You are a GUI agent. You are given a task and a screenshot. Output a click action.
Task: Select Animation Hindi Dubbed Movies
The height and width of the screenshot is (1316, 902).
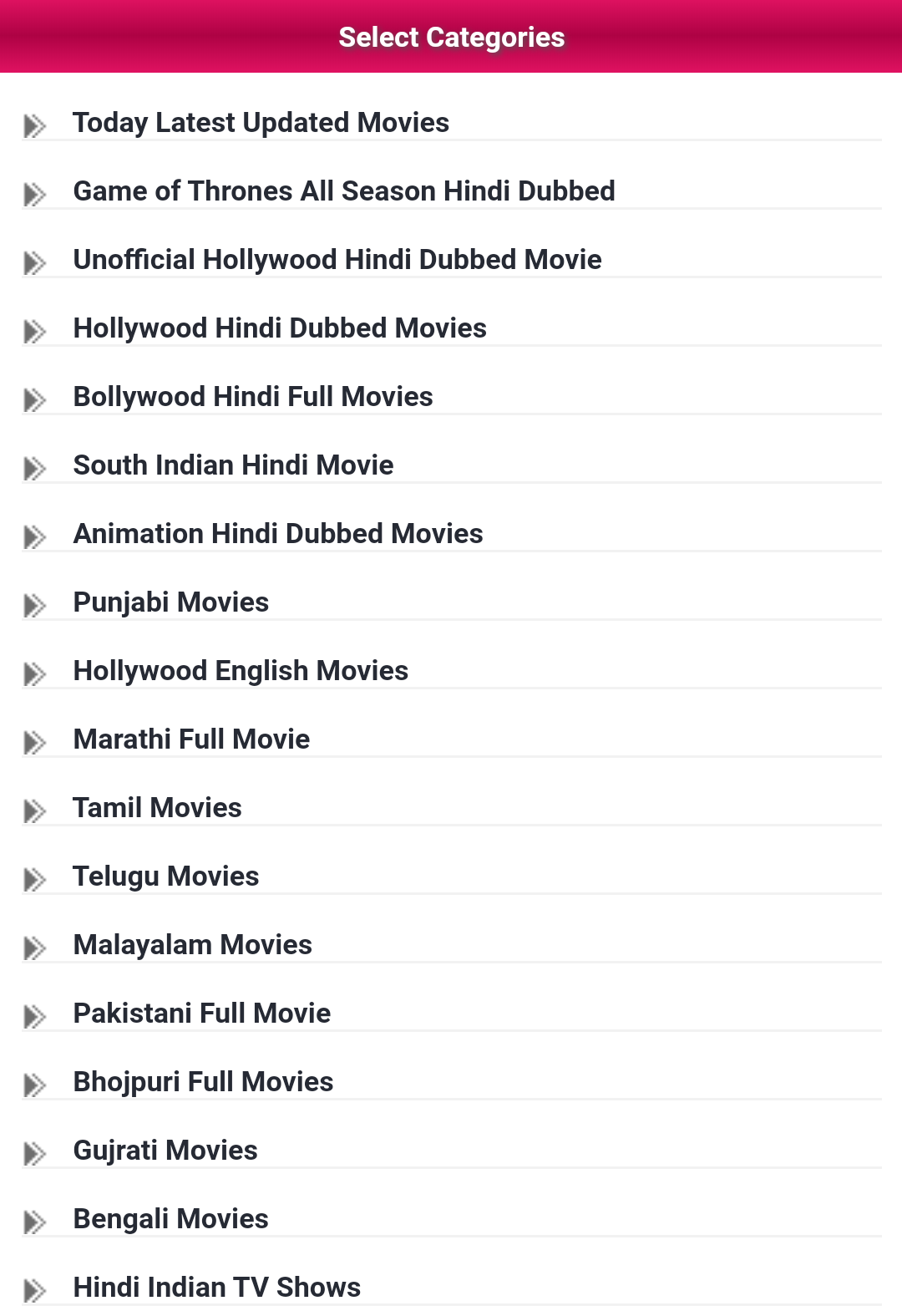(x=277, y=534)
